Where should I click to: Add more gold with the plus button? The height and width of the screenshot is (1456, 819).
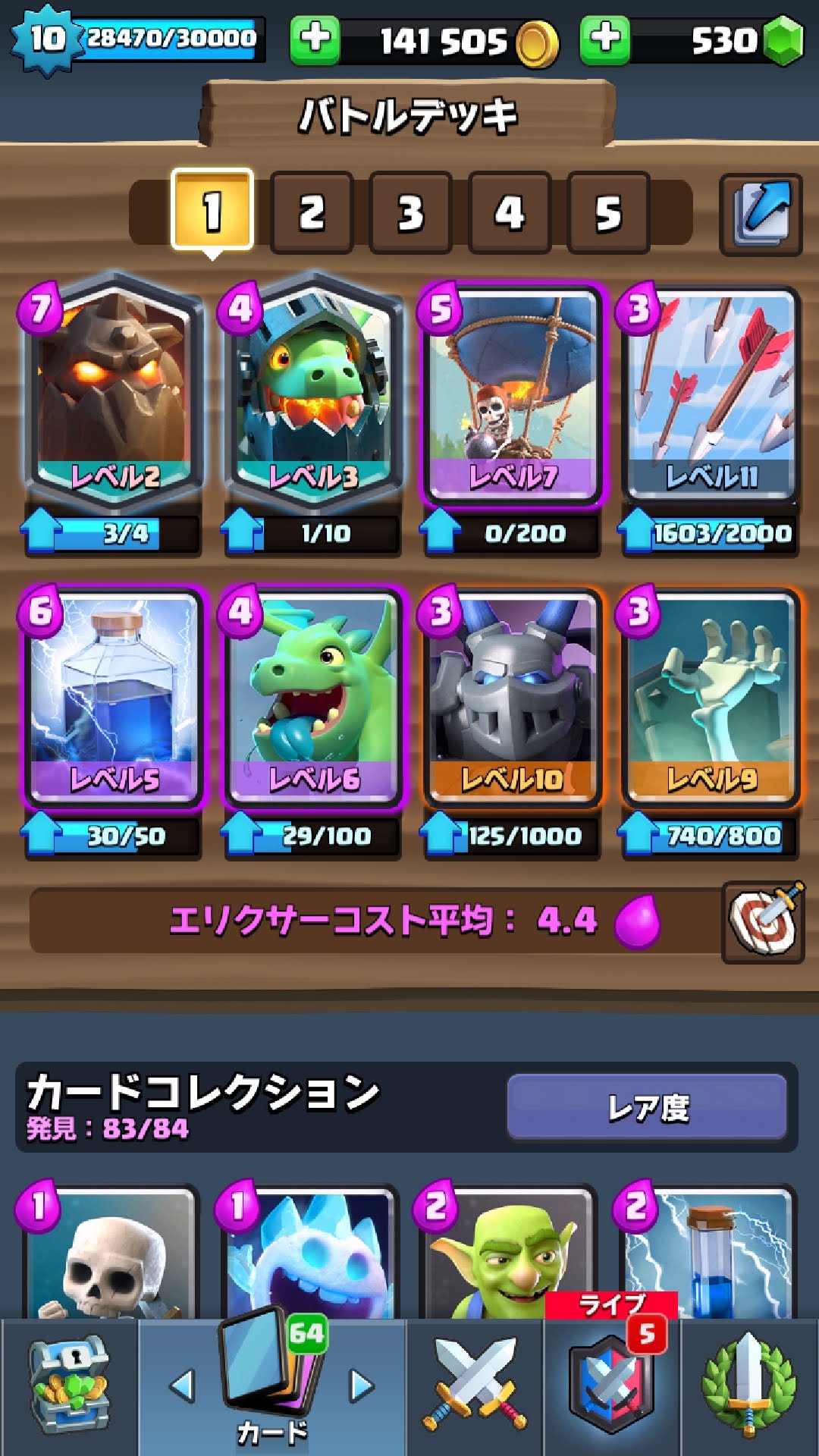click(315, 39)
